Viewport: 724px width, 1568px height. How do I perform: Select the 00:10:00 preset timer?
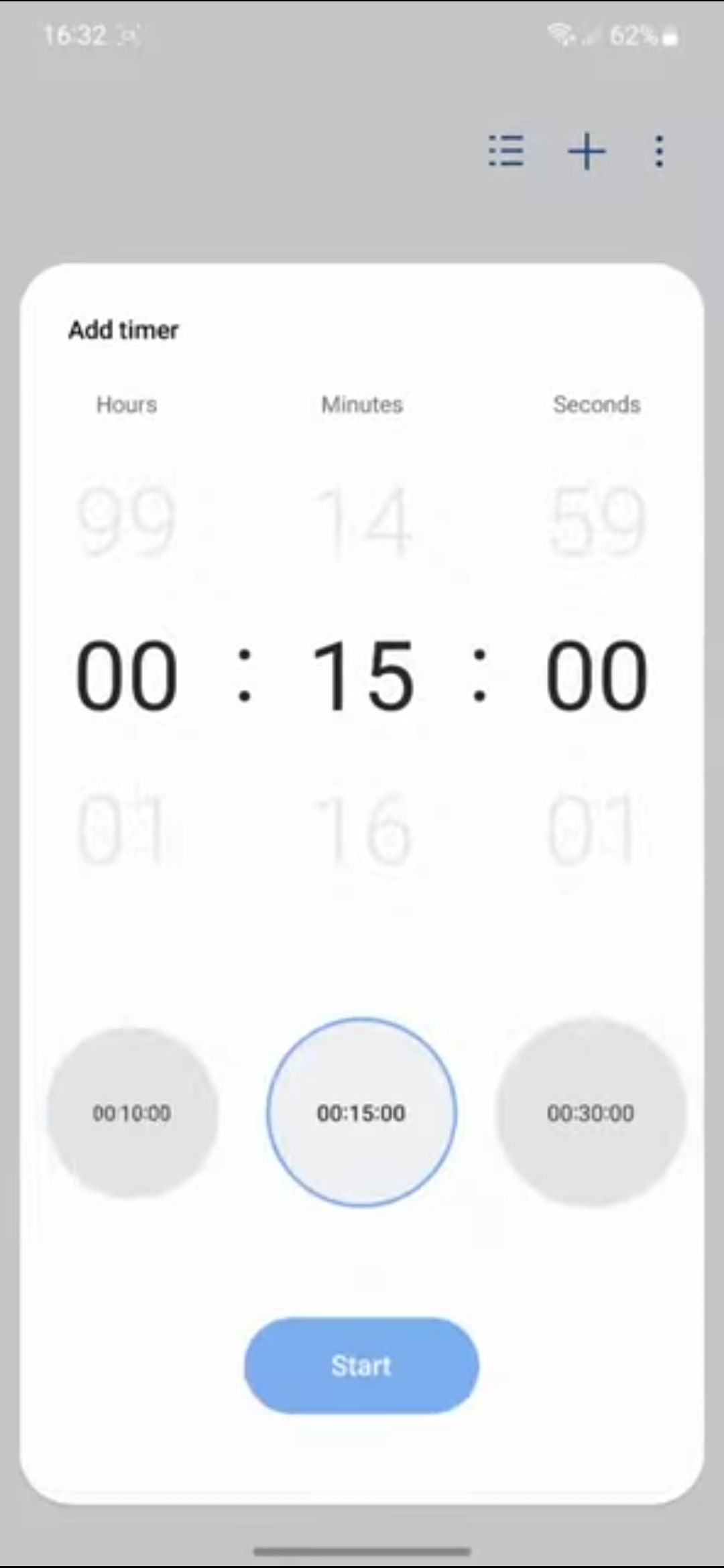click(x=132, y=1112)
